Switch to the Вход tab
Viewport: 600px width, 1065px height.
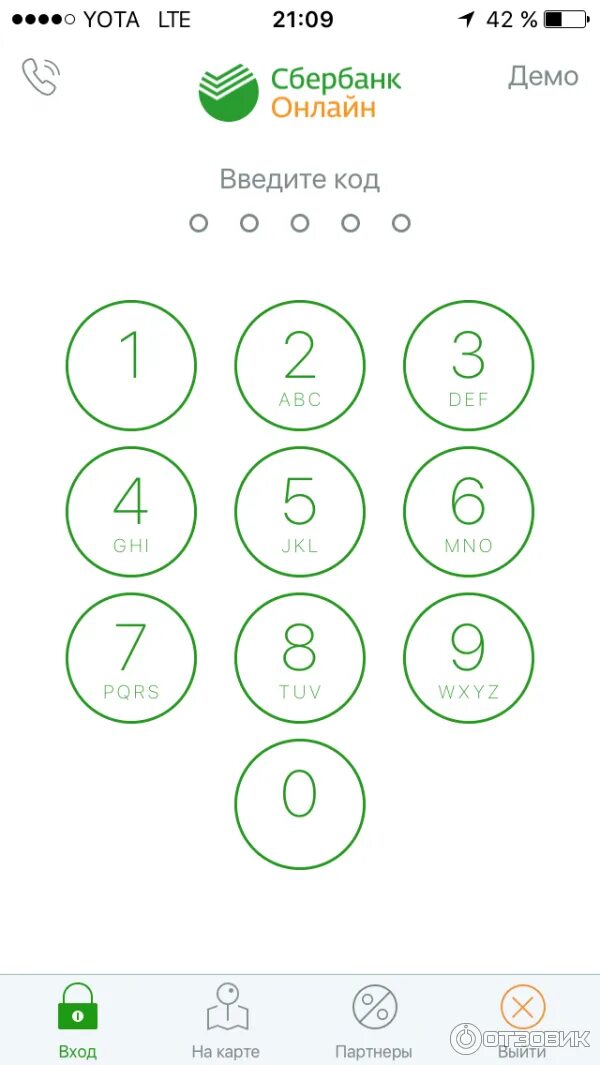tap(77, 1020)
